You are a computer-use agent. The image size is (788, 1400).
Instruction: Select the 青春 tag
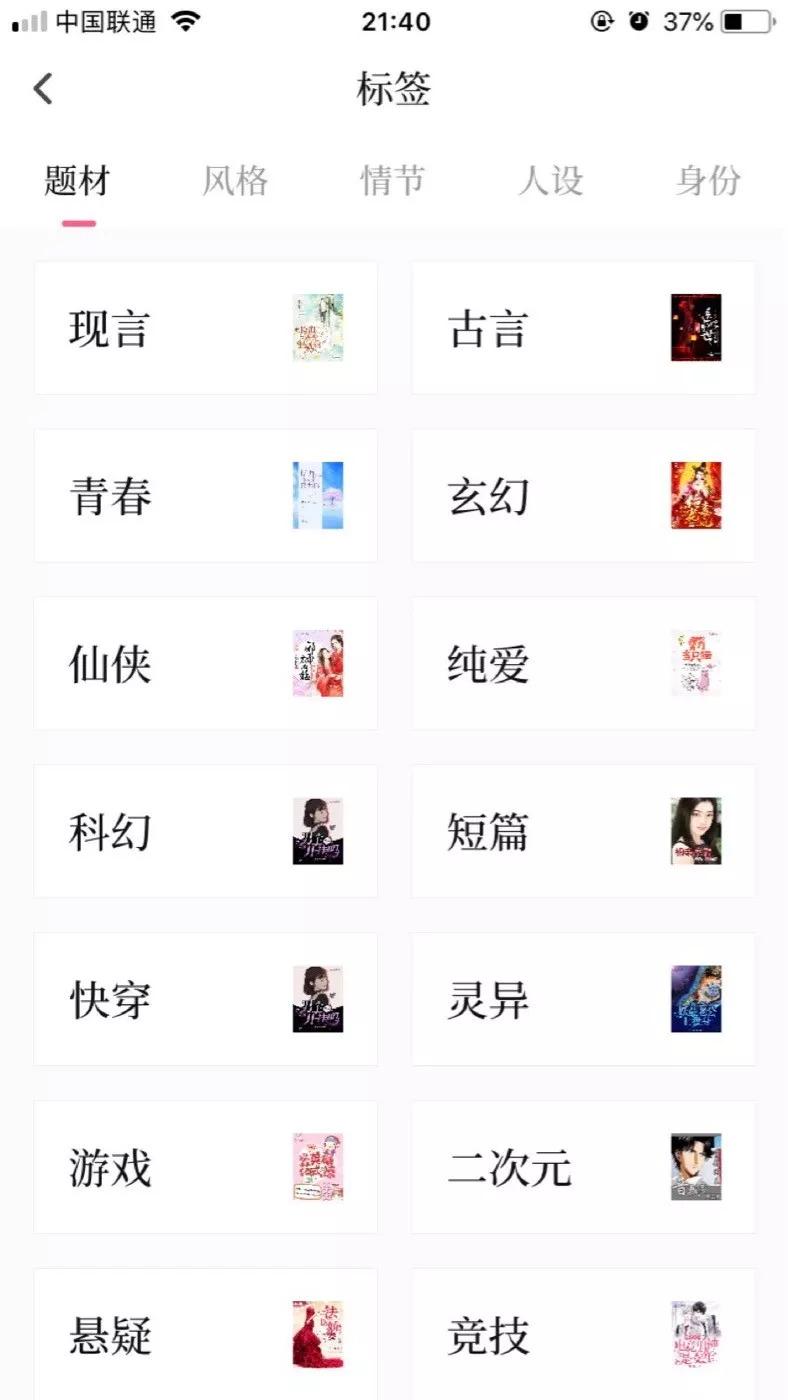pos(205,495)
